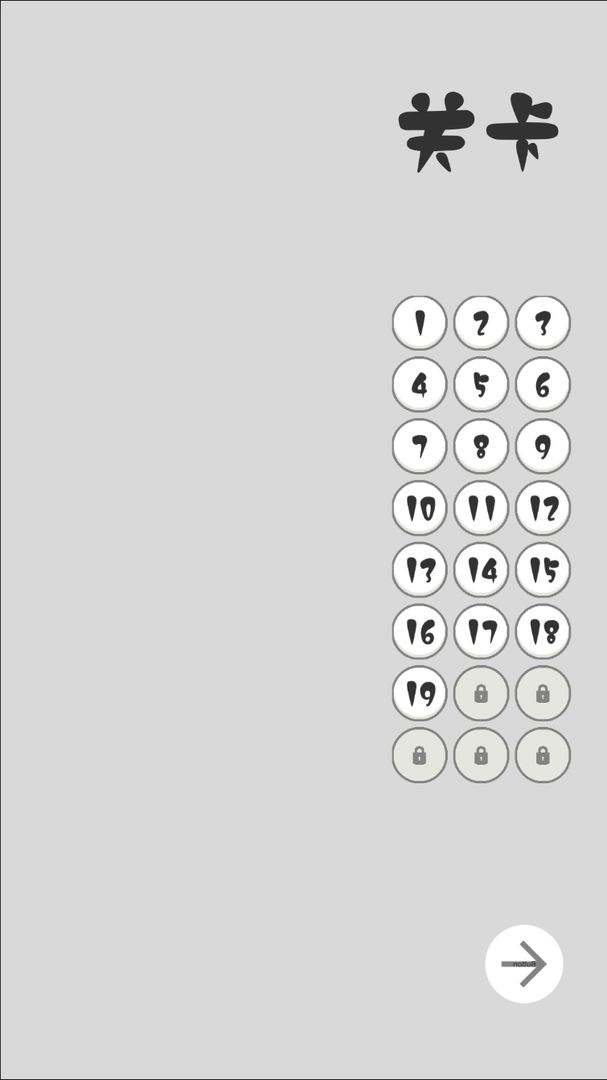Select level 11

click(x=481, y=508)
